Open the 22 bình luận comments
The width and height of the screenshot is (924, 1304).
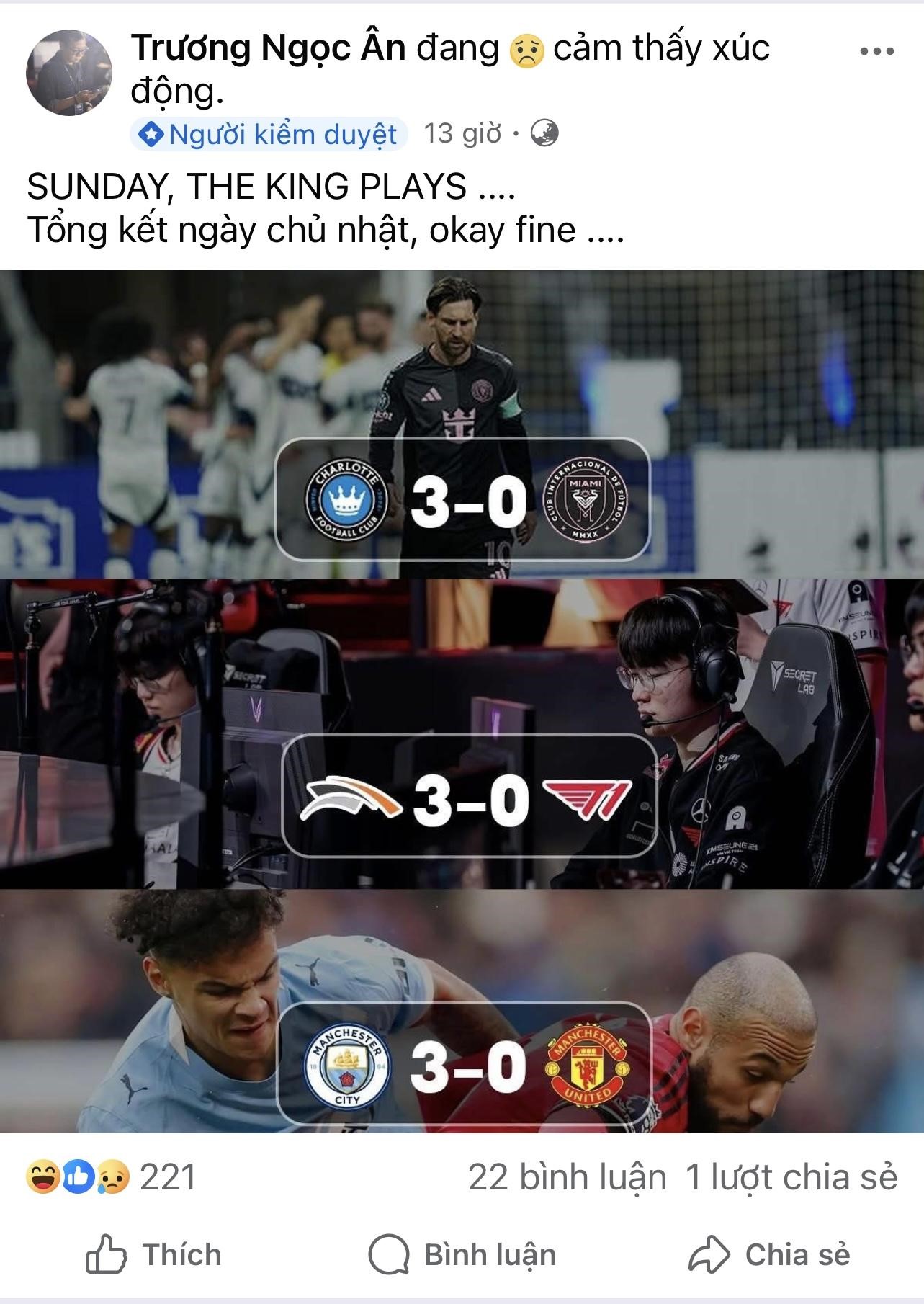[x=567, y=1177]
